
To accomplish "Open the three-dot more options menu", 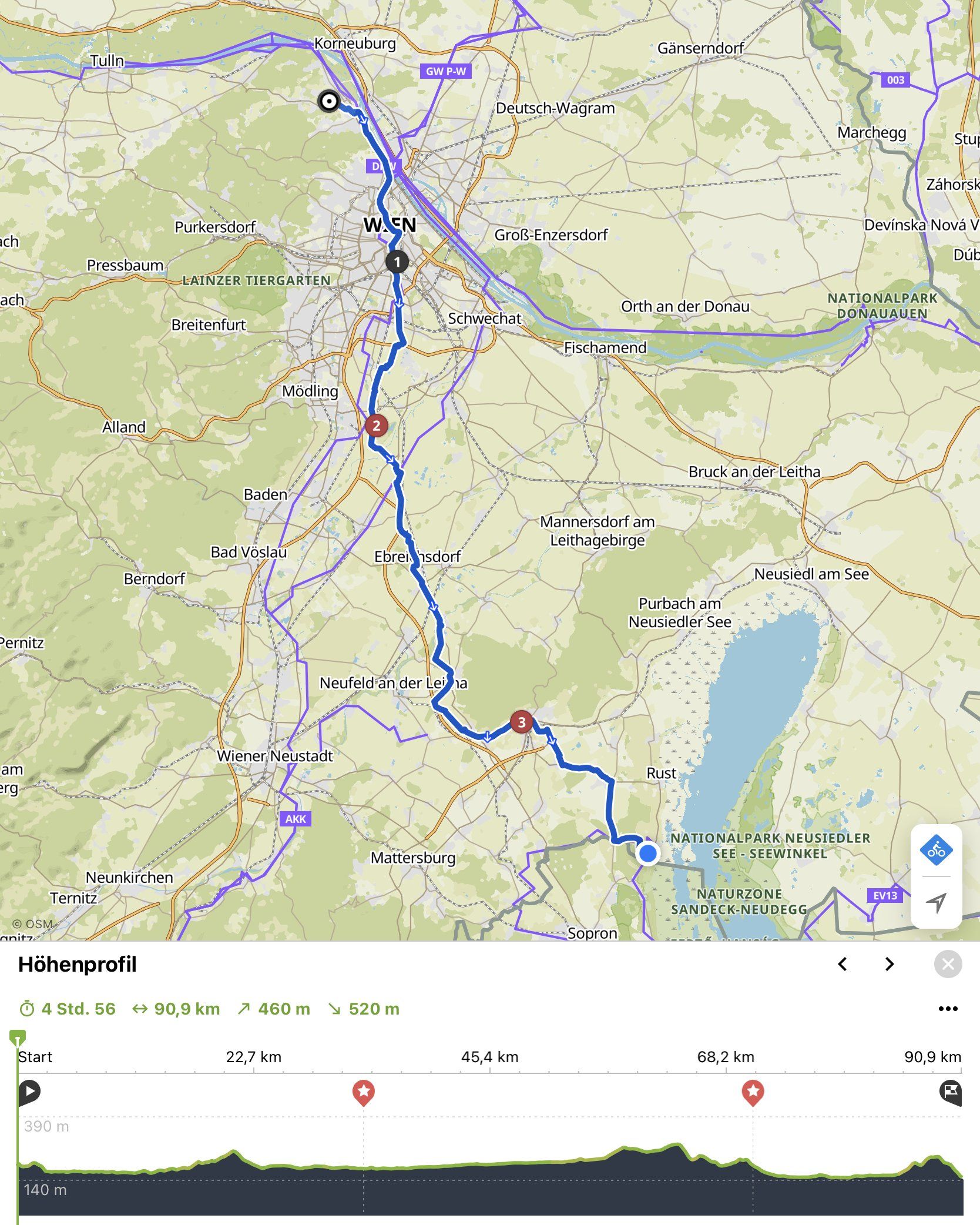I will click(x=948, y=1009).
